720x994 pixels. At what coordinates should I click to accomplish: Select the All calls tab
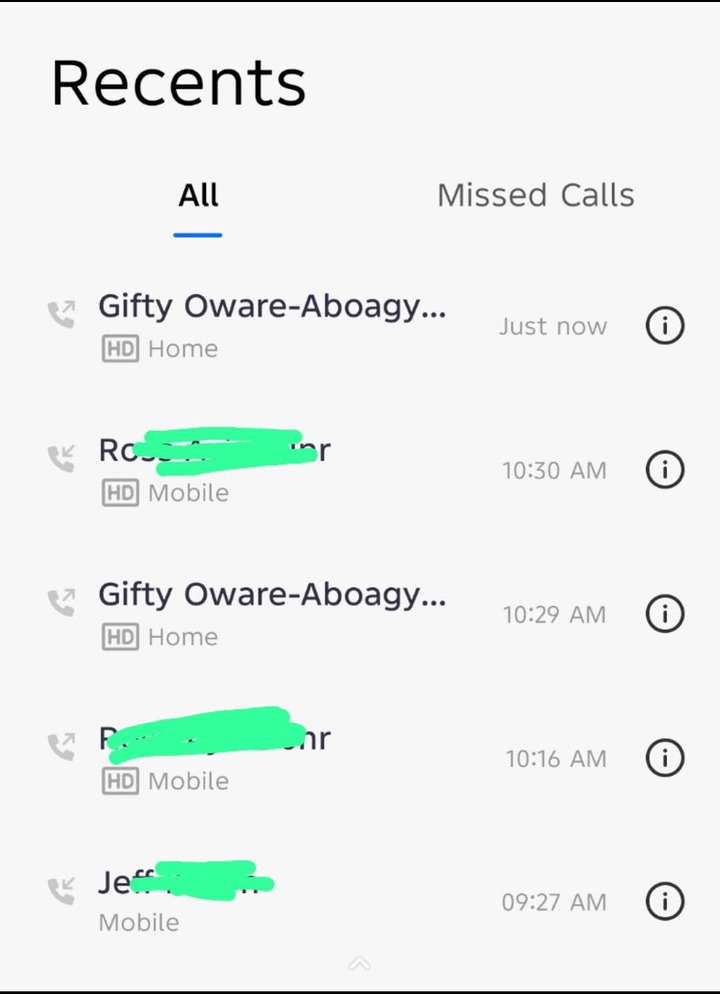point(198,195)
